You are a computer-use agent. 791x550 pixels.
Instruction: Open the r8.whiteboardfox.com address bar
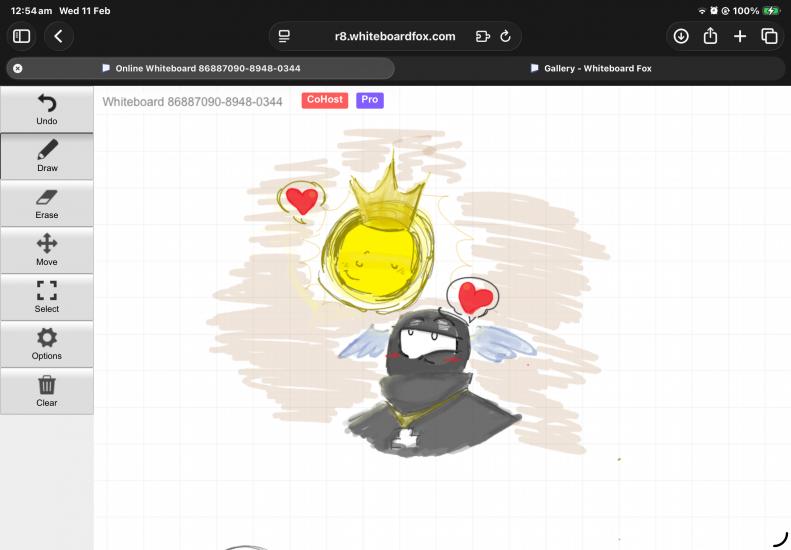click(x=395, y=36)
